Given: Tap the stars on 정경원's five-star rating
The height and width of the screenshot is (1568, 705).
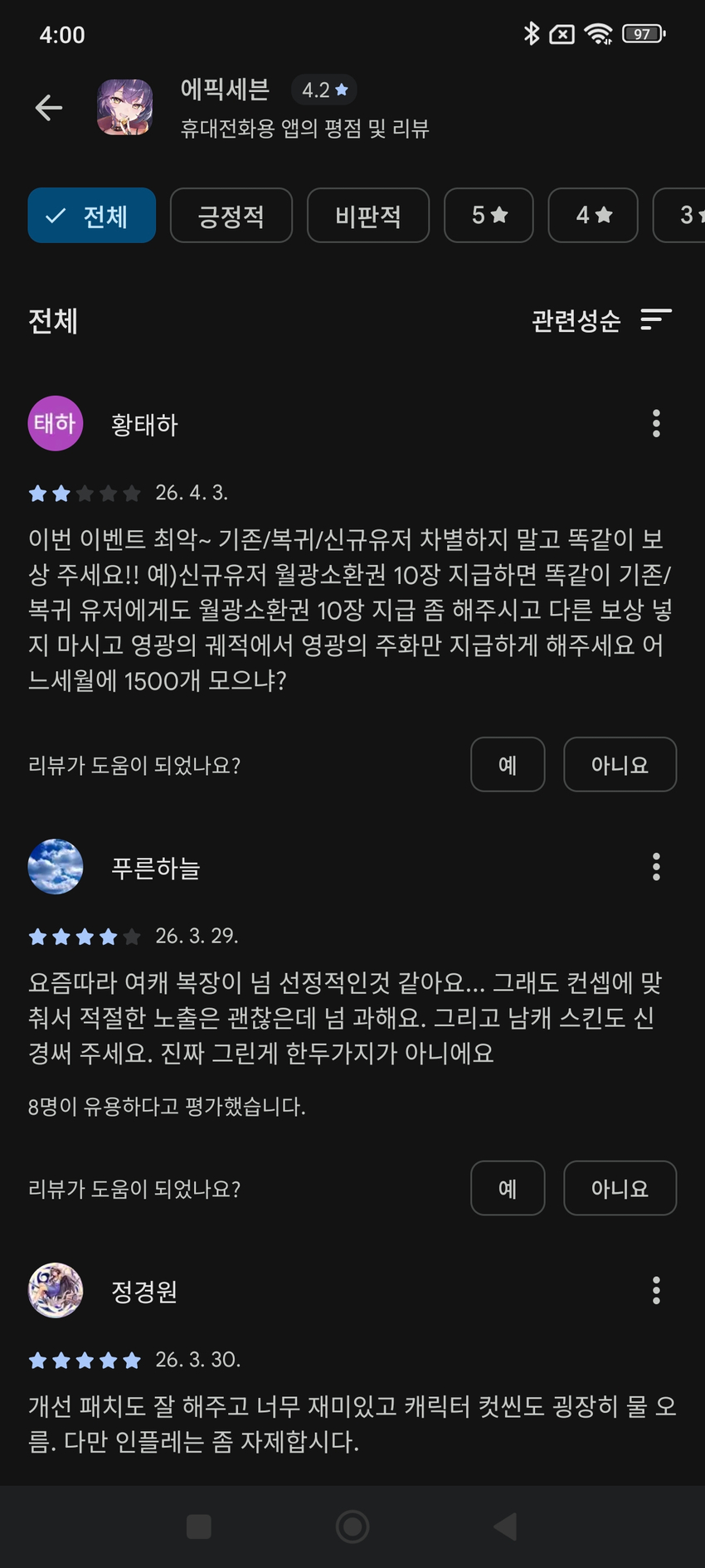Looking at the screenshot, I should coord(83,1360).
